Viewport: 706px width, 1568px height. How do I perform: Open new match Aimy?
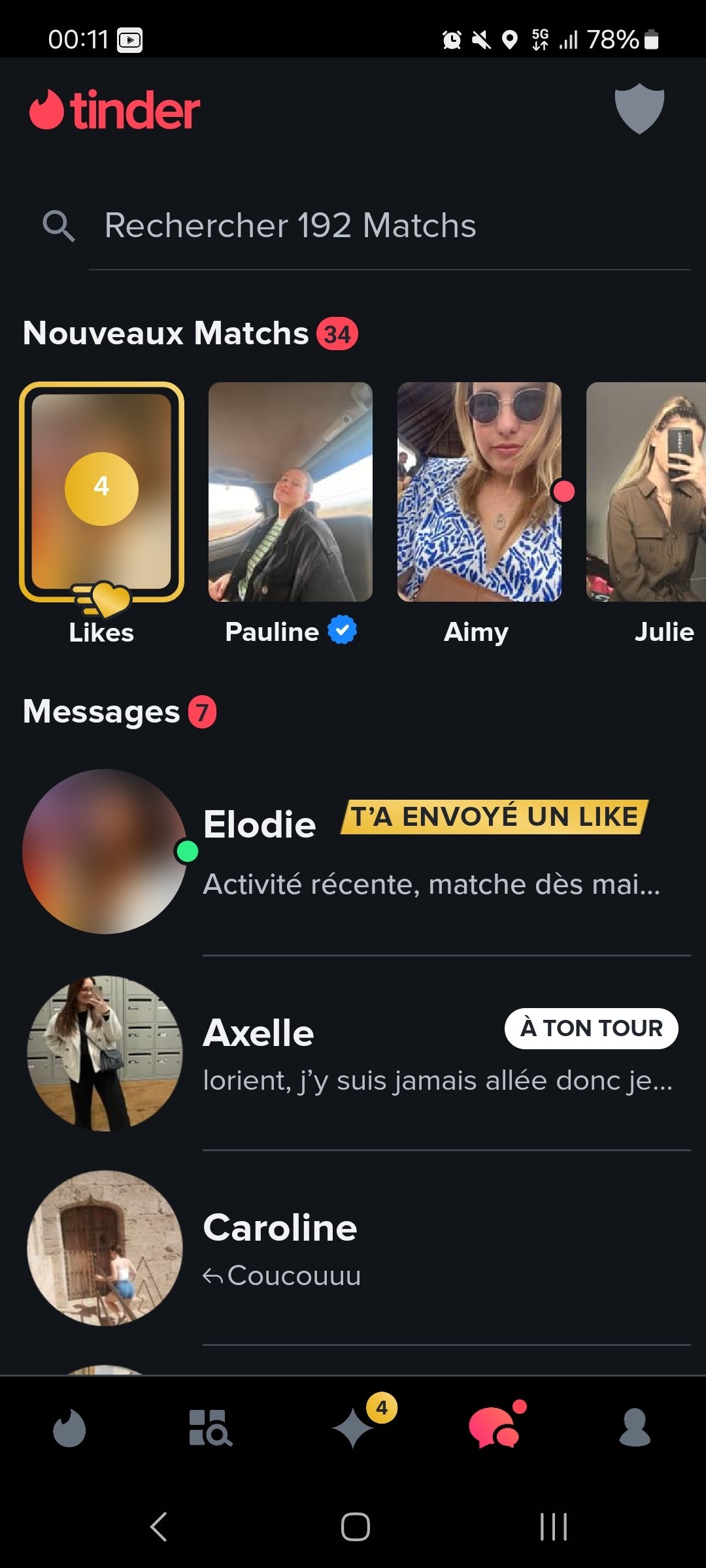479,492
